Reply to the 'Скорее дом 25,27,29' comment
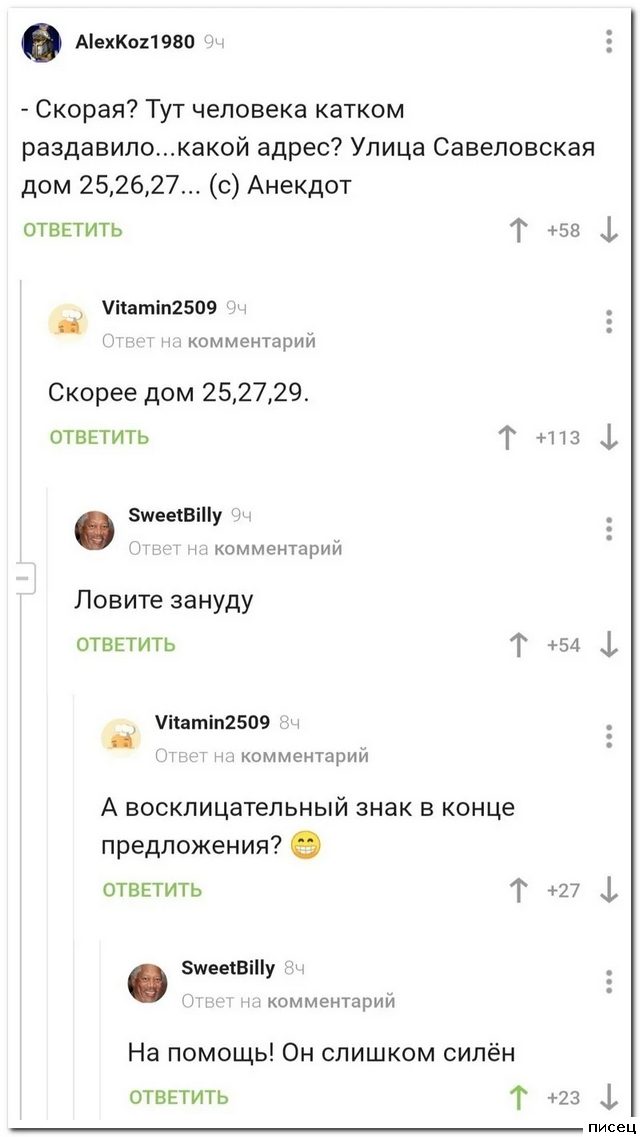 tap(99, 437)
